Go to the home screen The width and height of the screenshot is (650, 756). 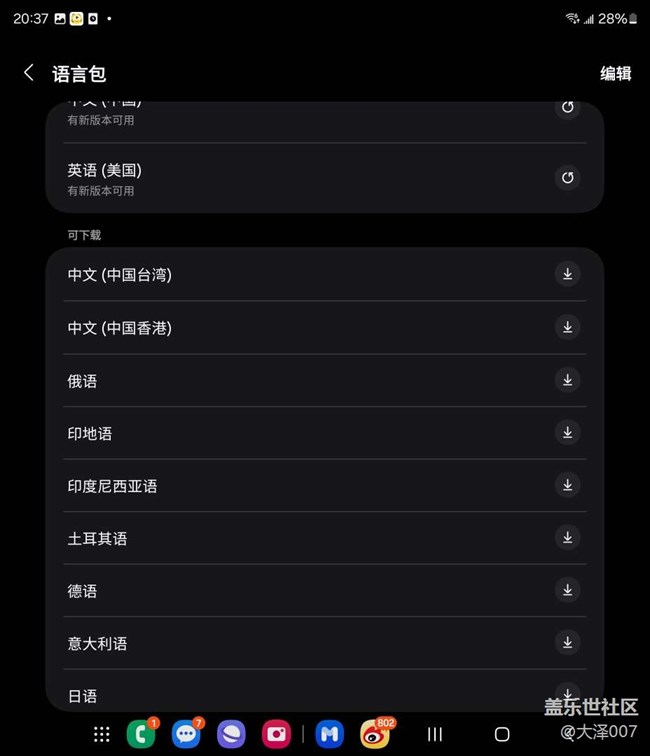[502, 734]
